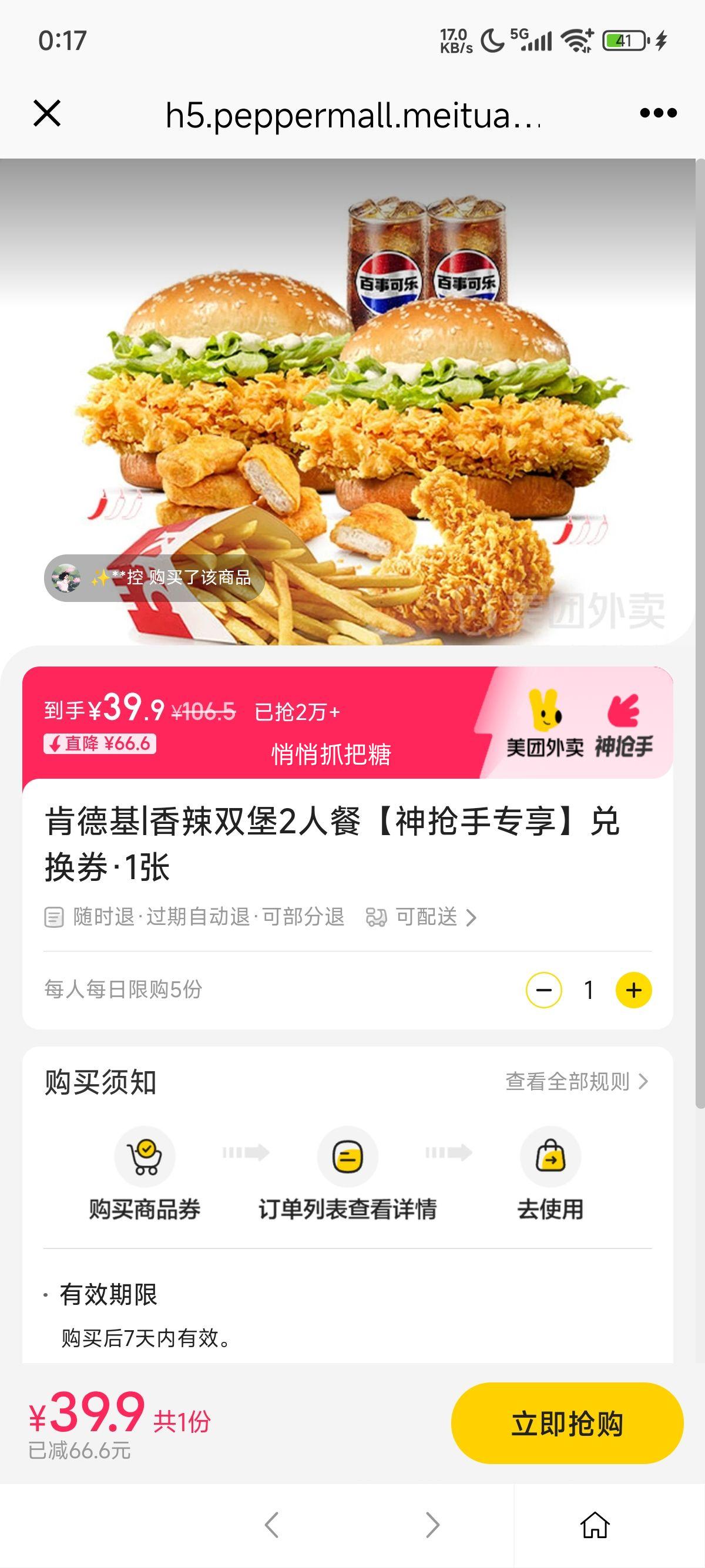Viewport: 705px width, 1568px height.
Task: Return to the home page
Action: pyautogui.click(x=595, y=1525)
